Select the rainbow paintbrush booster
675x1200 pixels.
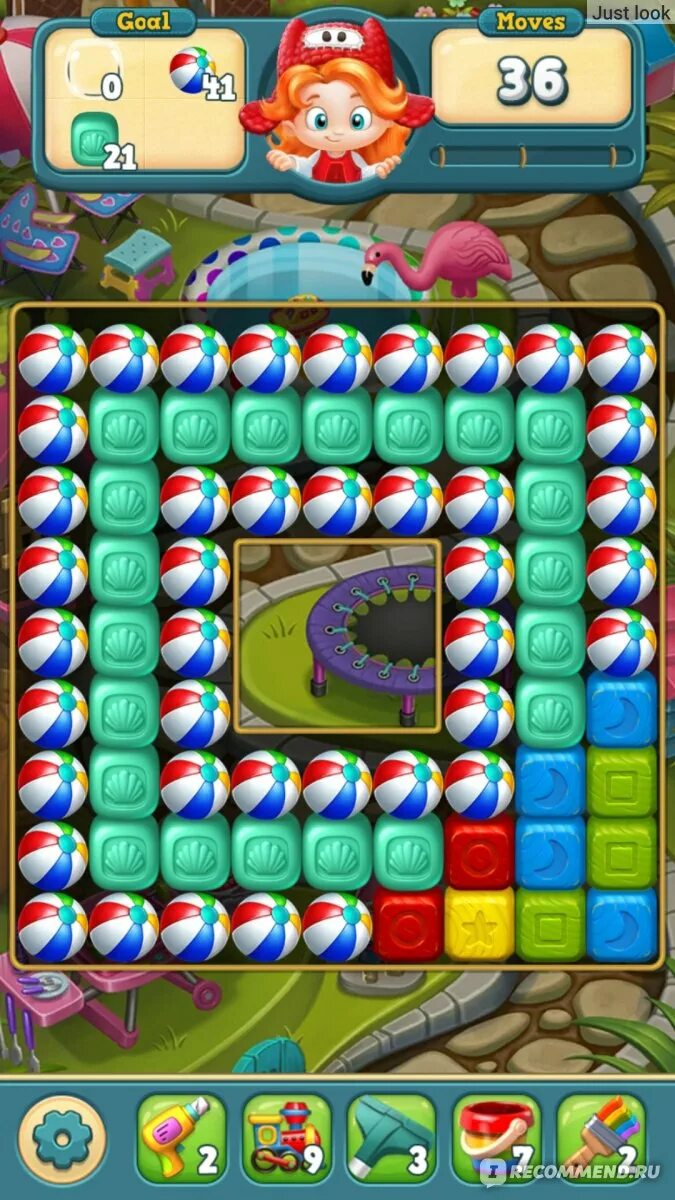(602, 1139)
